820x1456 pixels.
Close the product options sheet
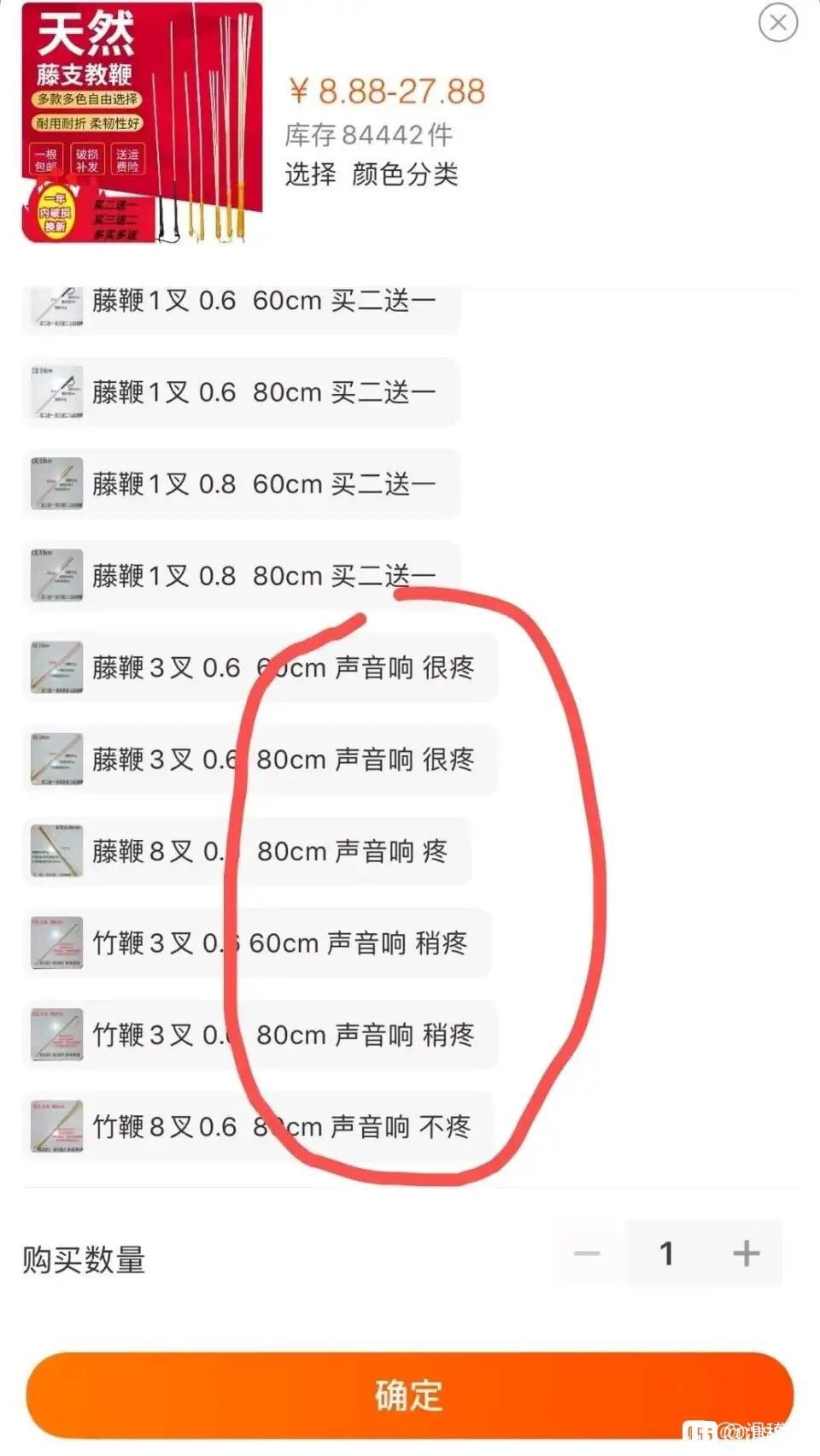click(x=777, y=23)
